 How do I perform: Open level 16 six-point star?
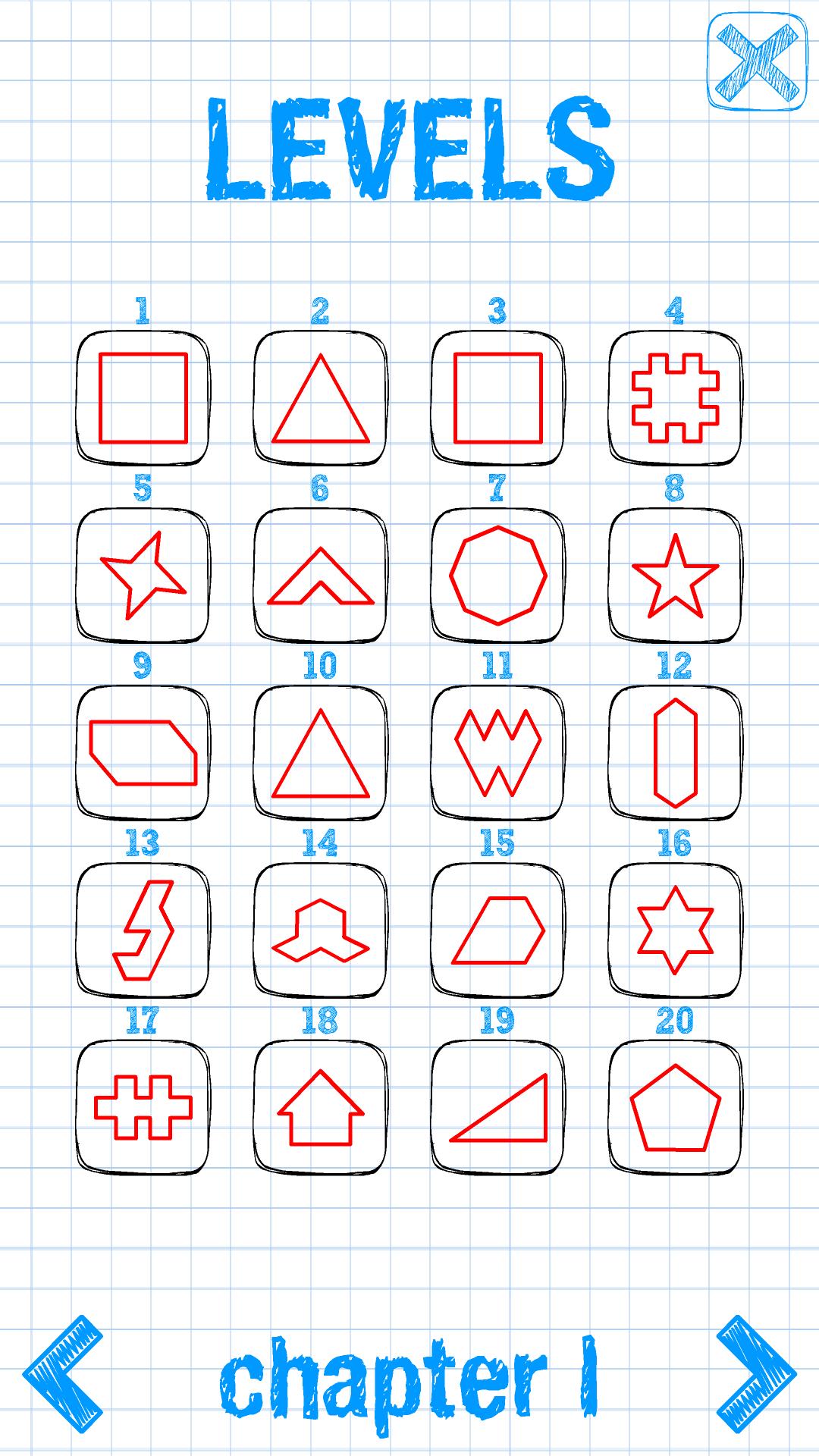[x=675, y=930]
